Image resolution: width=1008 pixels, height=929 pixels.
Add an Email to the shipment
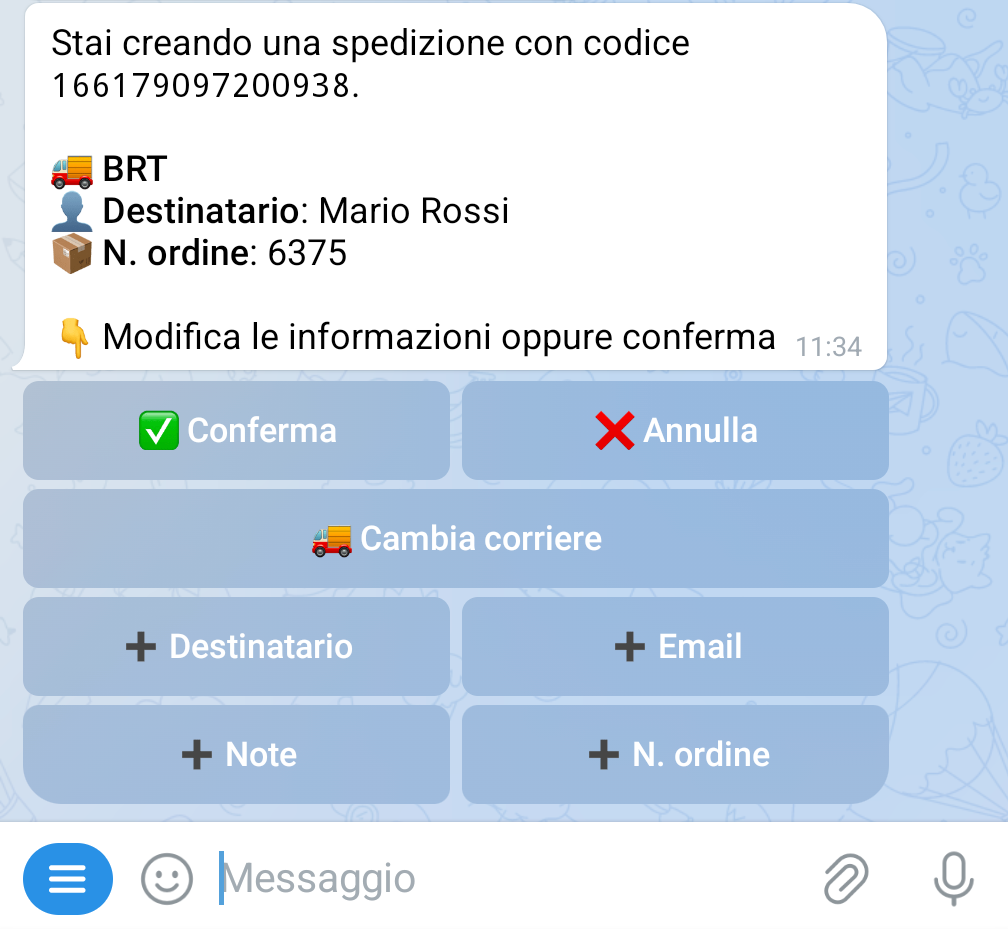675,647
